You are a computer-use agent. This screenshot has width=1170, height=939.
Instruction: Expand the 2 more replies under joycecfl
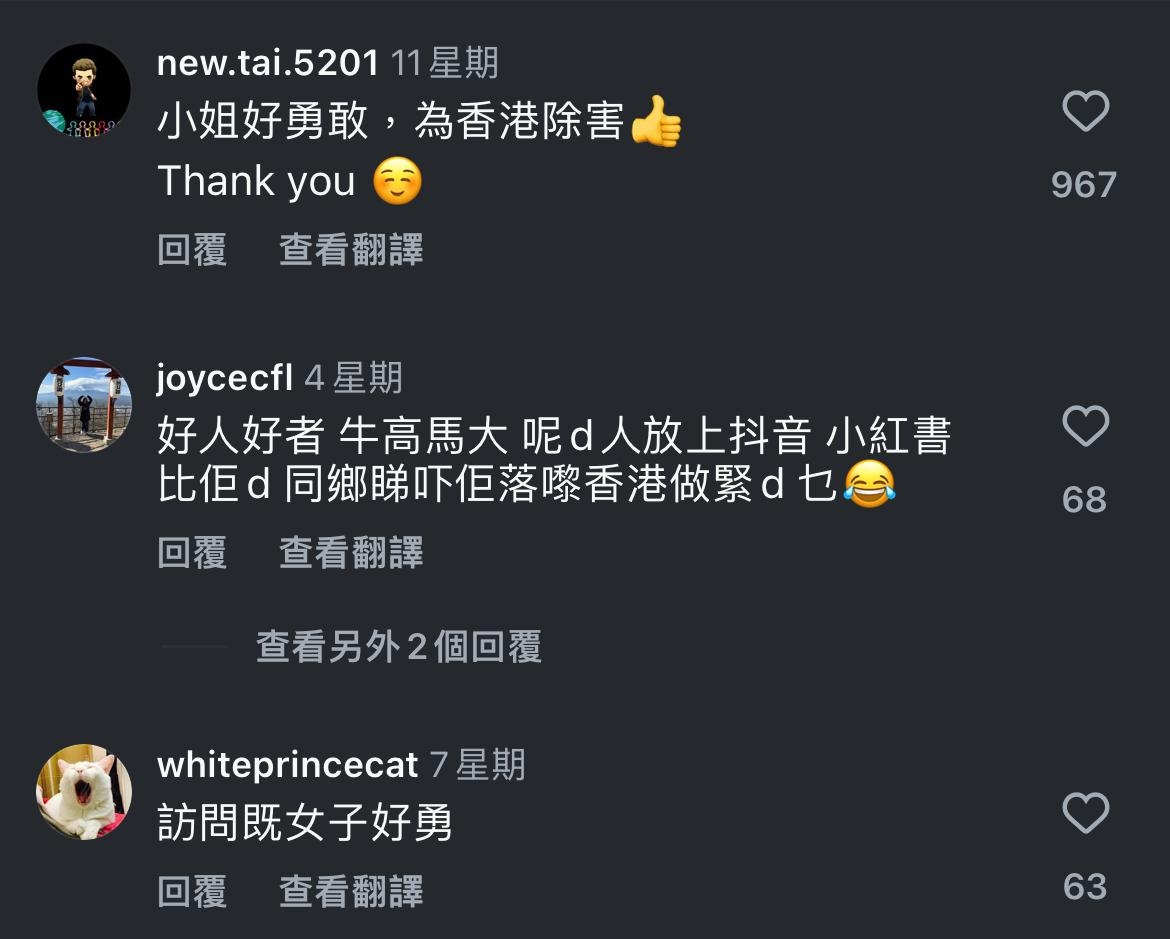[398, 647]
